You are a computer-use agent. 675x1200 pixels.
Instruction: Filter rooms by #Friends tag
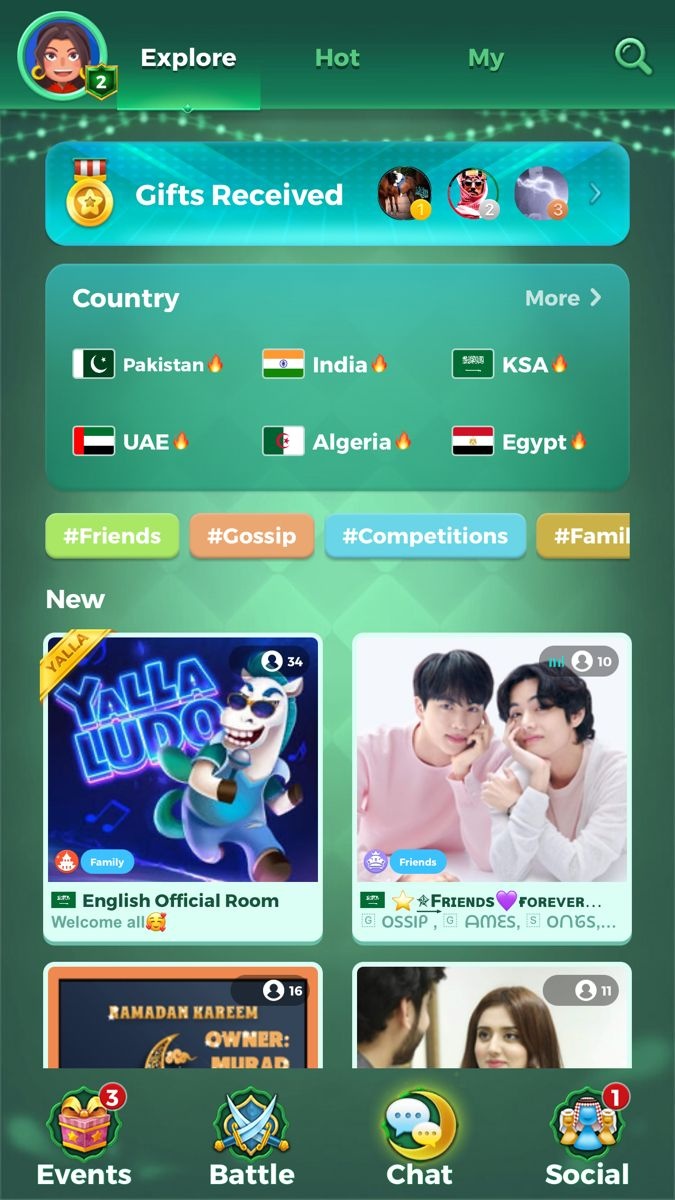tap(112, 536)
